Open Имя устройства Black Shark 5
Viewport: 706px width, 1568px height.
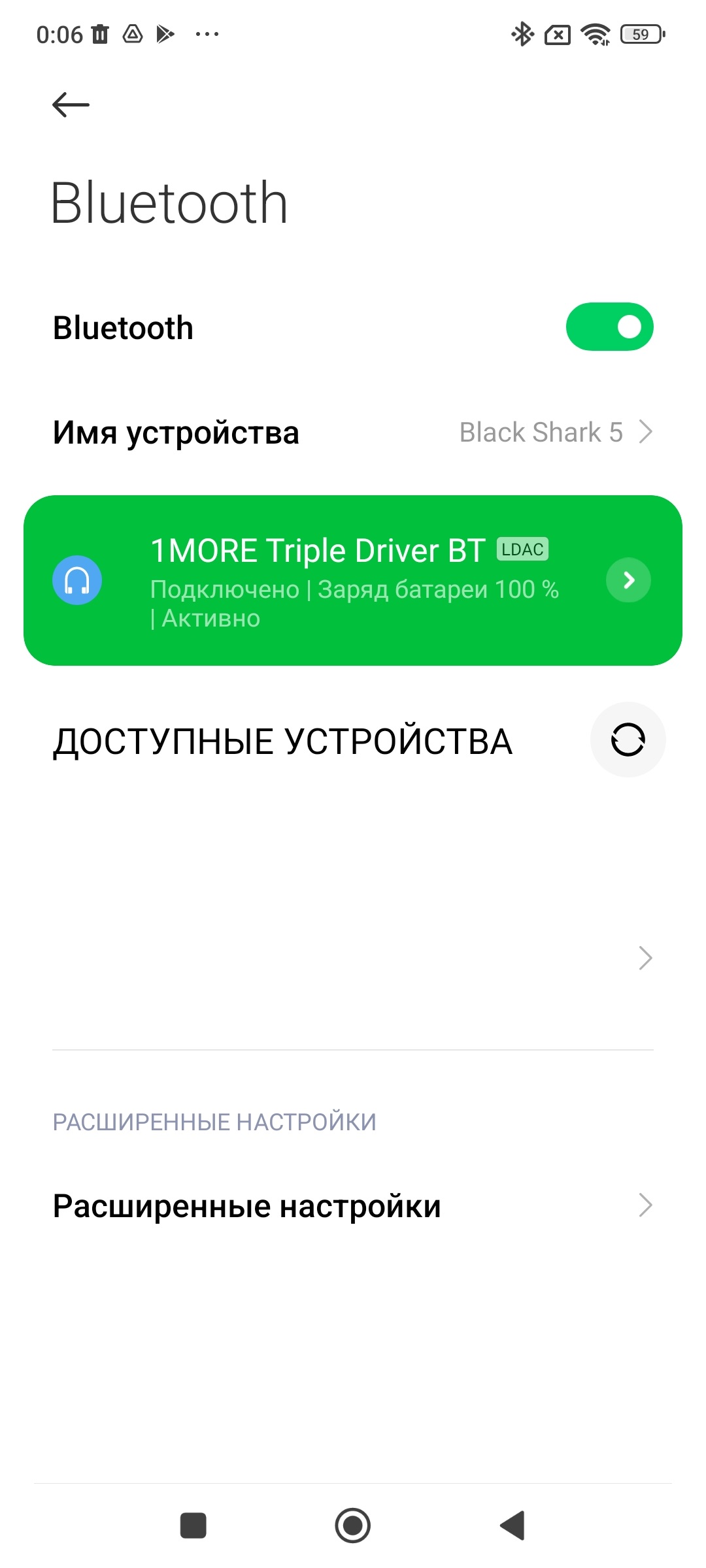pos(353,432)
